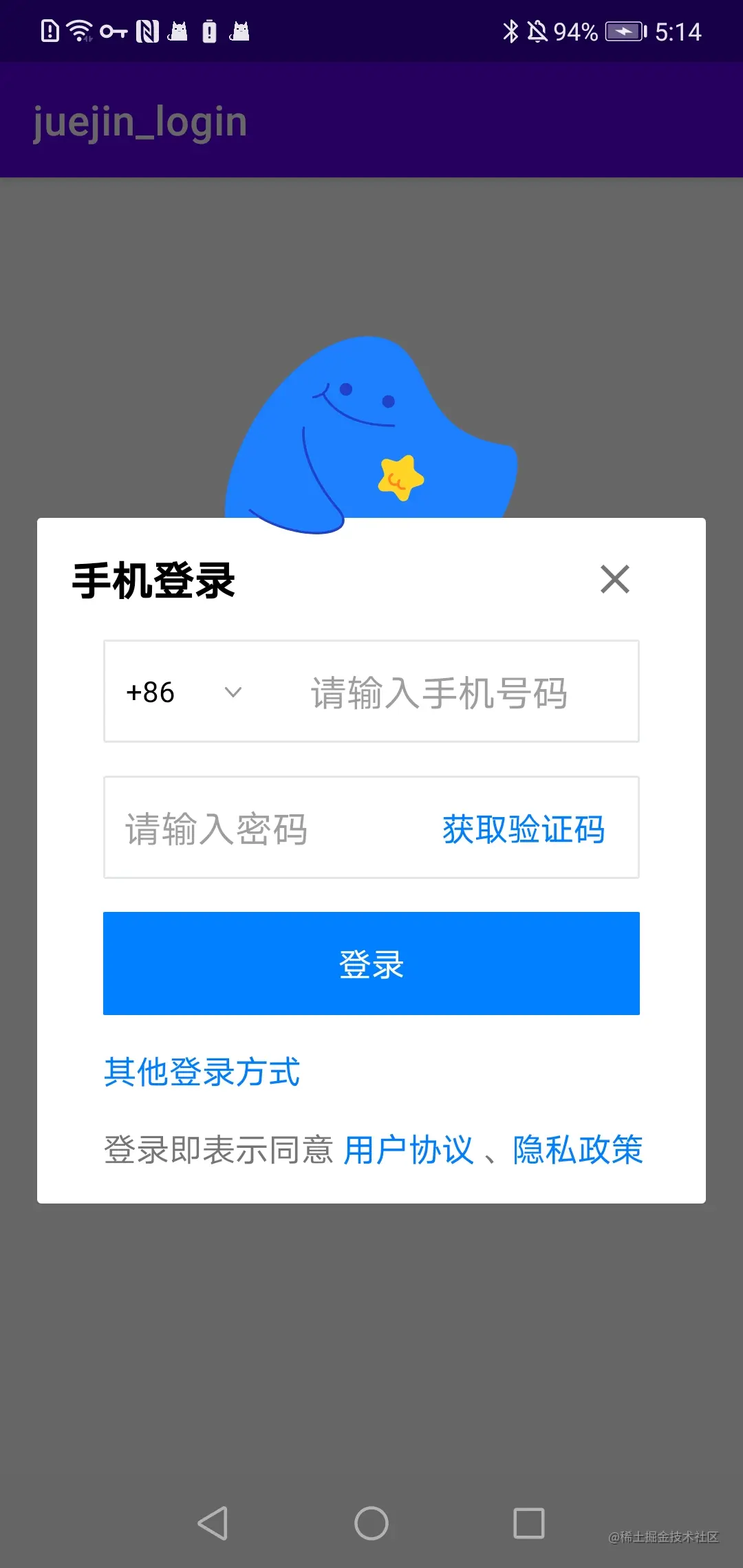Image resolution: width=743 pixels, height=1568 pixels.
Task: View the 隐私政策 privacy policy
Action: point(576,1148)
